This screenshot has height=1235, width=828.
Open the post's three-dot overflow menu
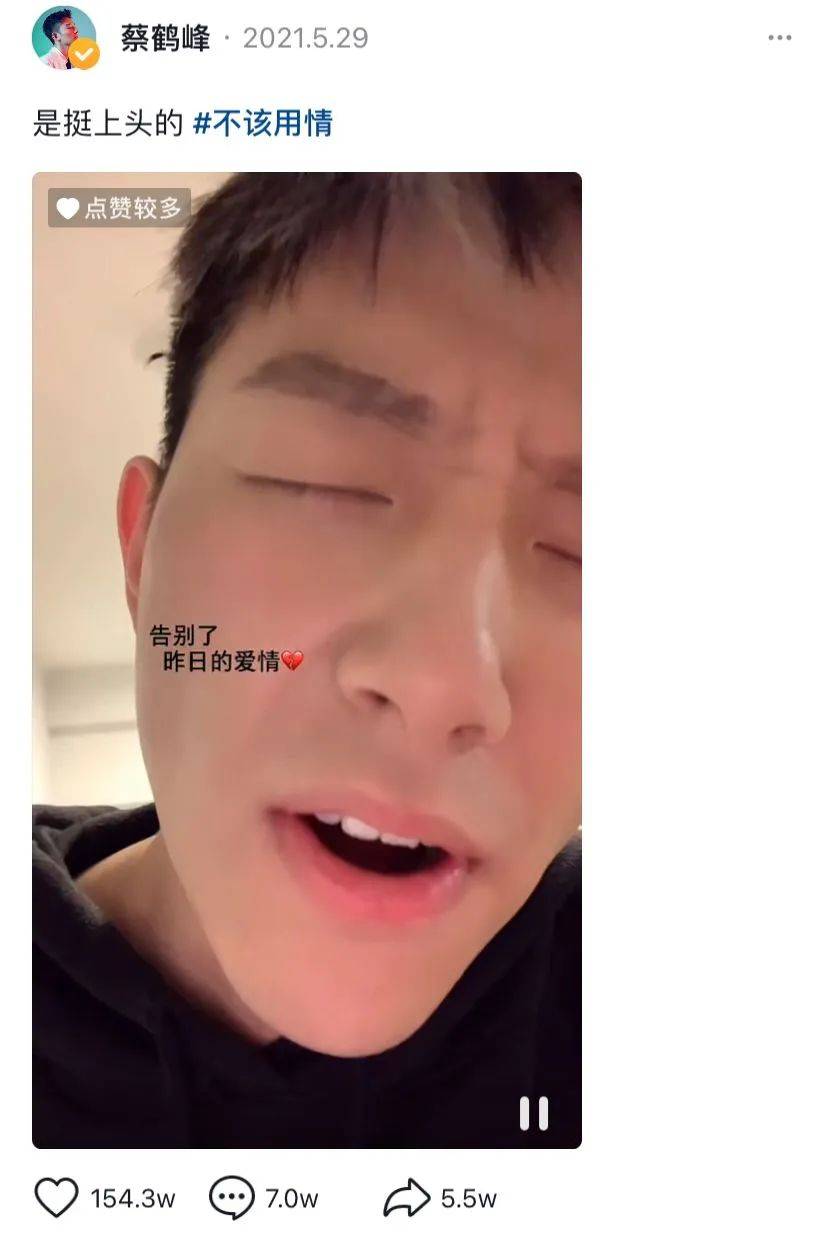click(x=779, y=38)
